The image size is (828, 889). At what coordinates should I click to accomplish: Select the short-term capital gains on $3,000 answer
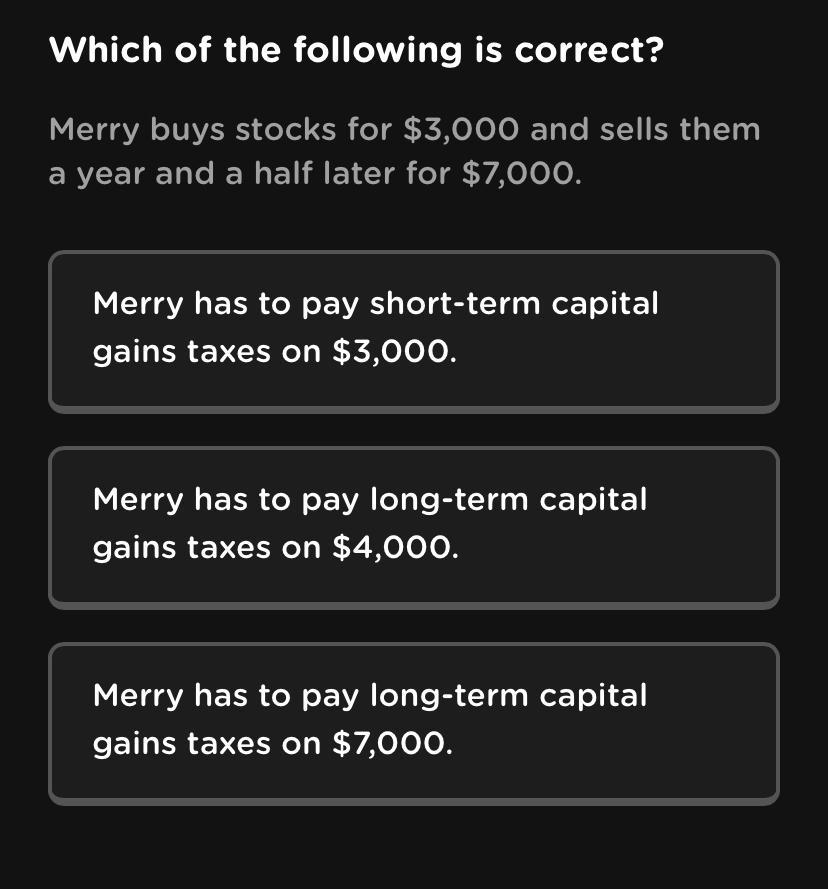pyautogui.click(x=413, y=330)
